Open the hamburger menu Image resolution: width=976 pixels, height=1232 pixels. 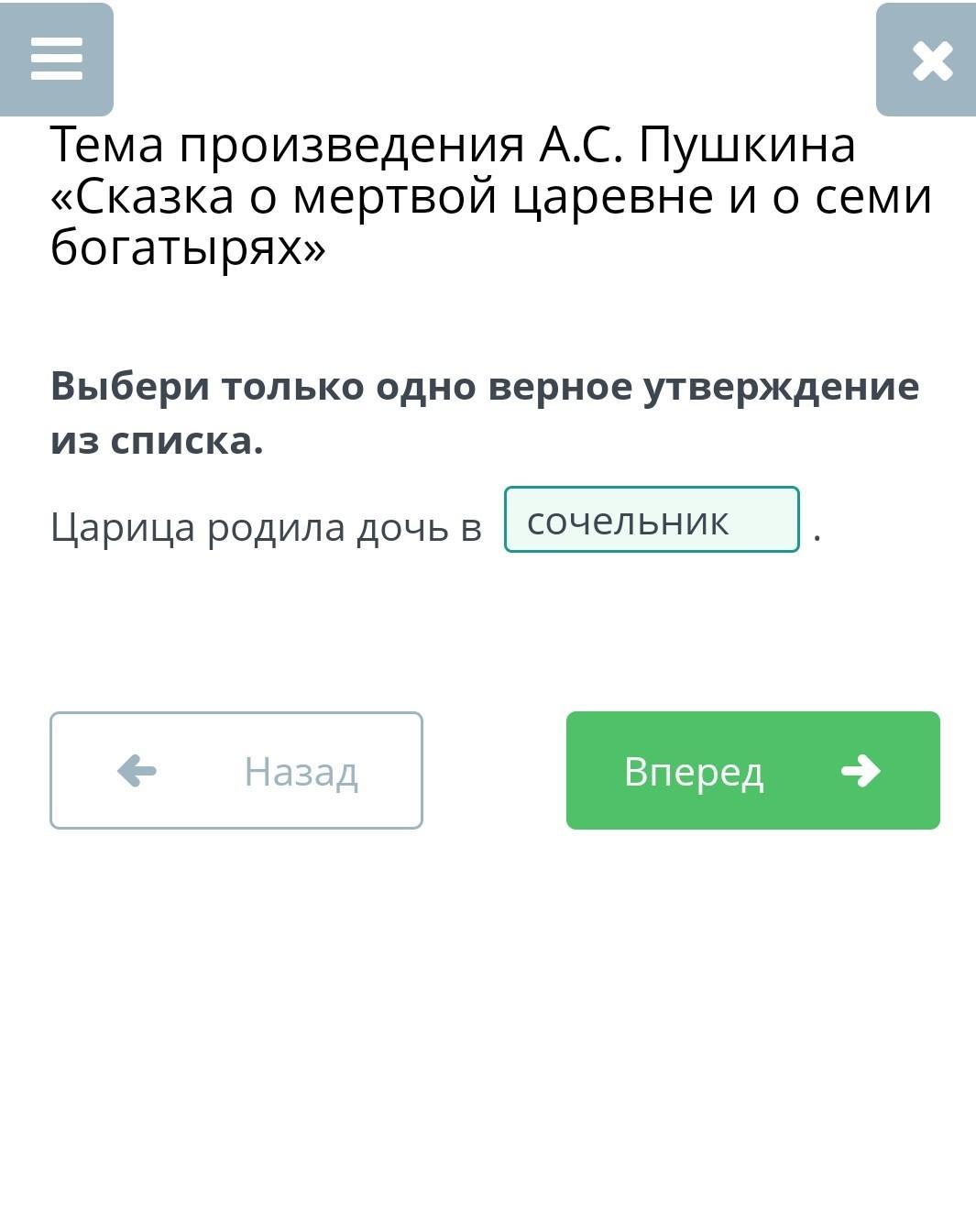pos(57,60)
